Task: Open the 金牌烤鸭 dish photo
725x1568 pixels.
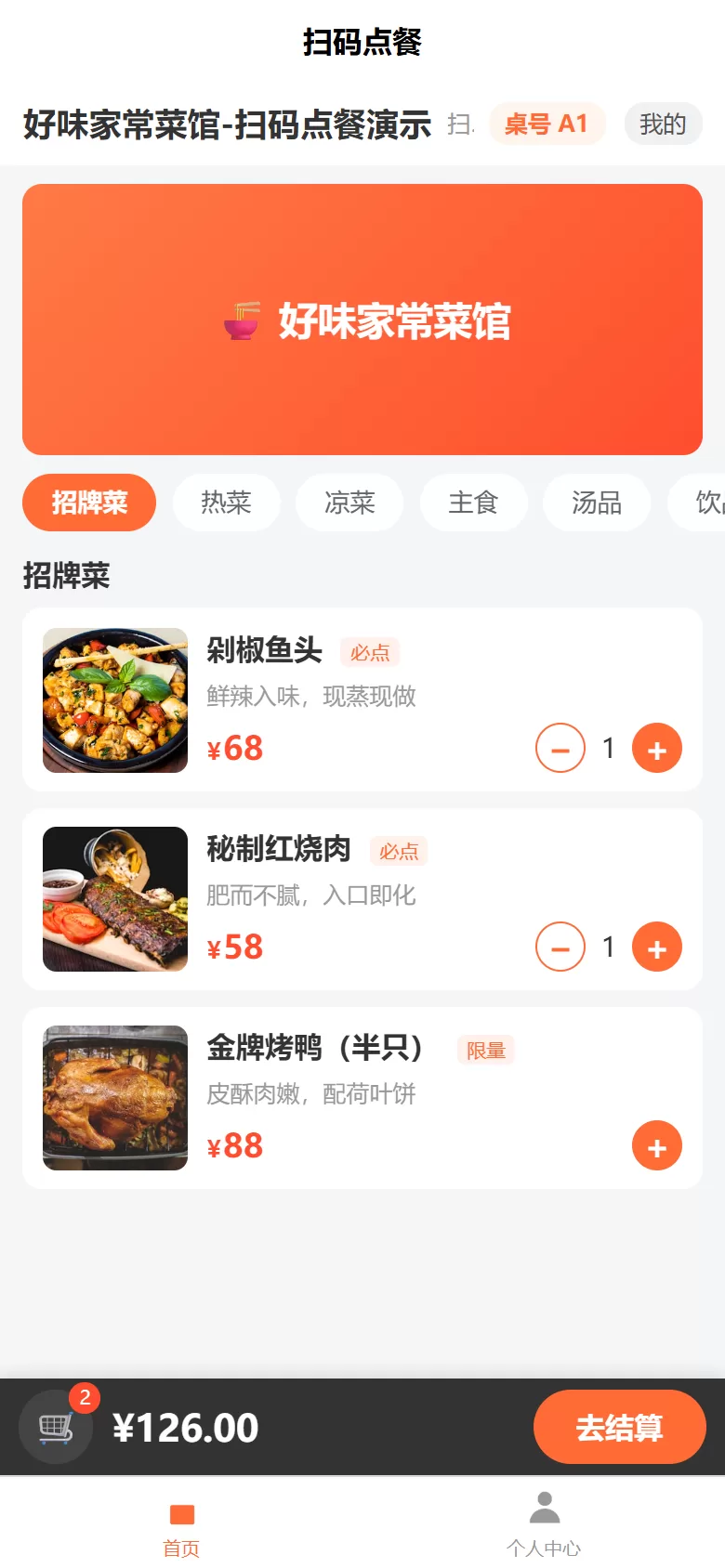Action: (115, 1098)
